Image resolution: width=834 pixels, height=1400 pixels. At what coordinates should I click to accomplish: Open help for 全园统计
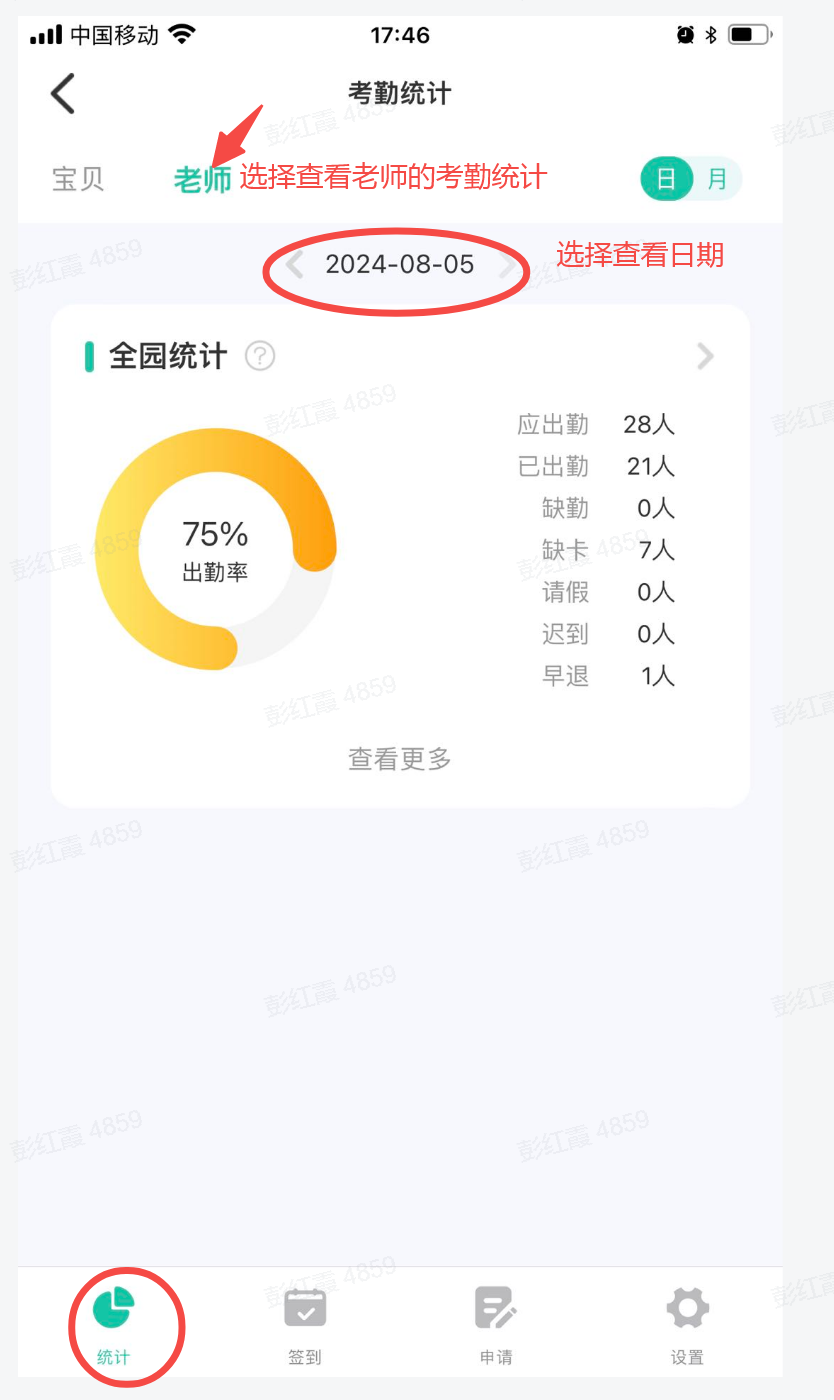(260, 356)
